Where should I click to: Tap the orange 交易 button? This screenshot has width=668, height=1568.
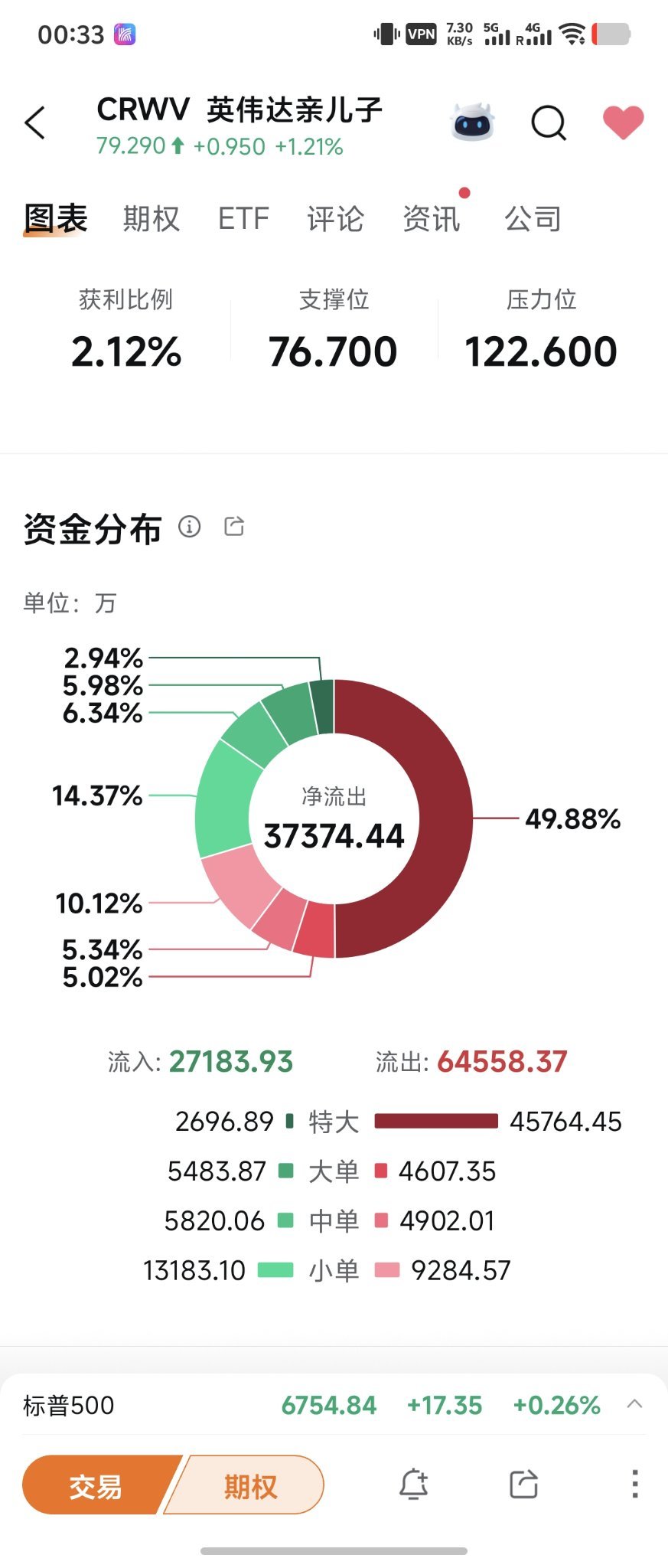pos(96,1486)
